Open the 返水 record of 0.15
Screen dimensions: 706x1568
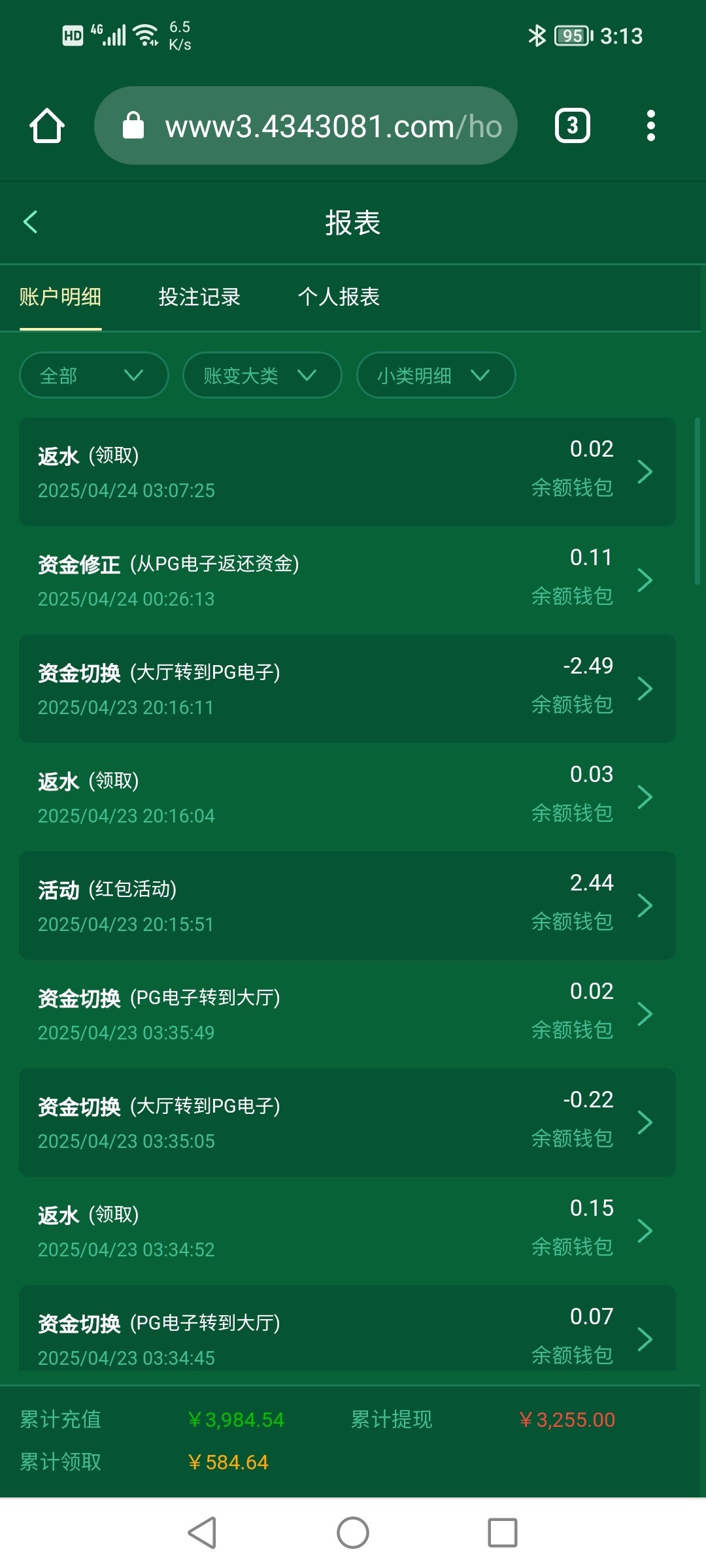(347, 1231)
